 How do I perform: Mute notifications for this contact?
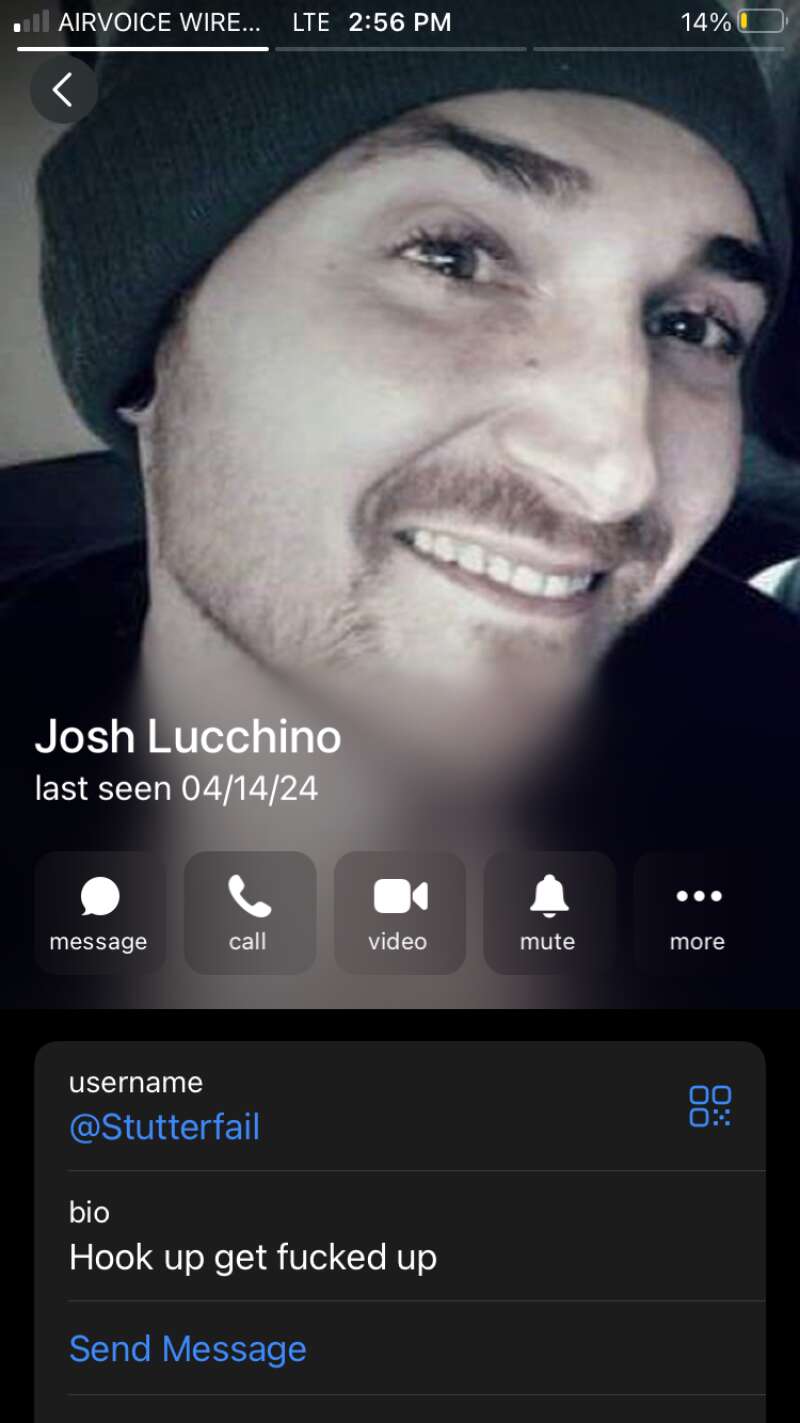(548, 912)
